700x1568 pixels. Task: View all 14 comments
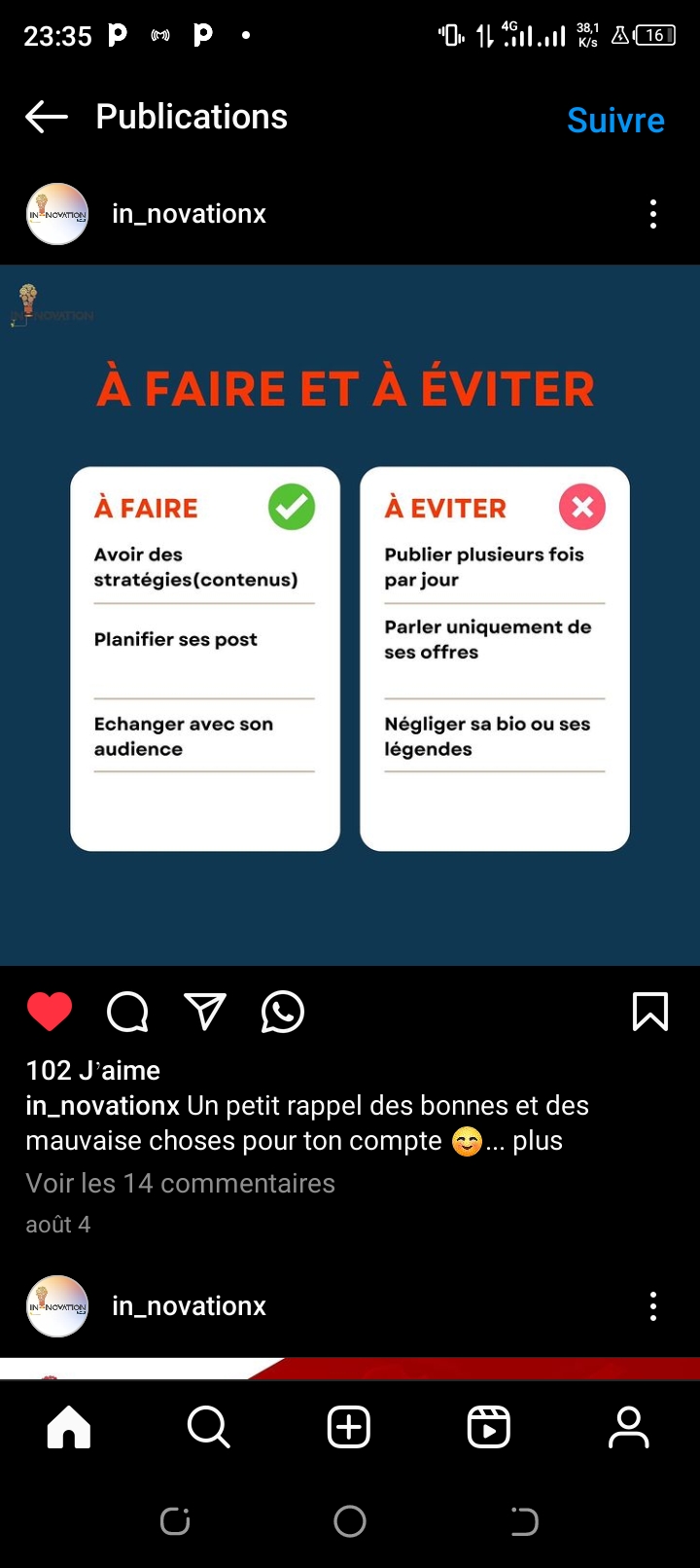click(180, 1183)
